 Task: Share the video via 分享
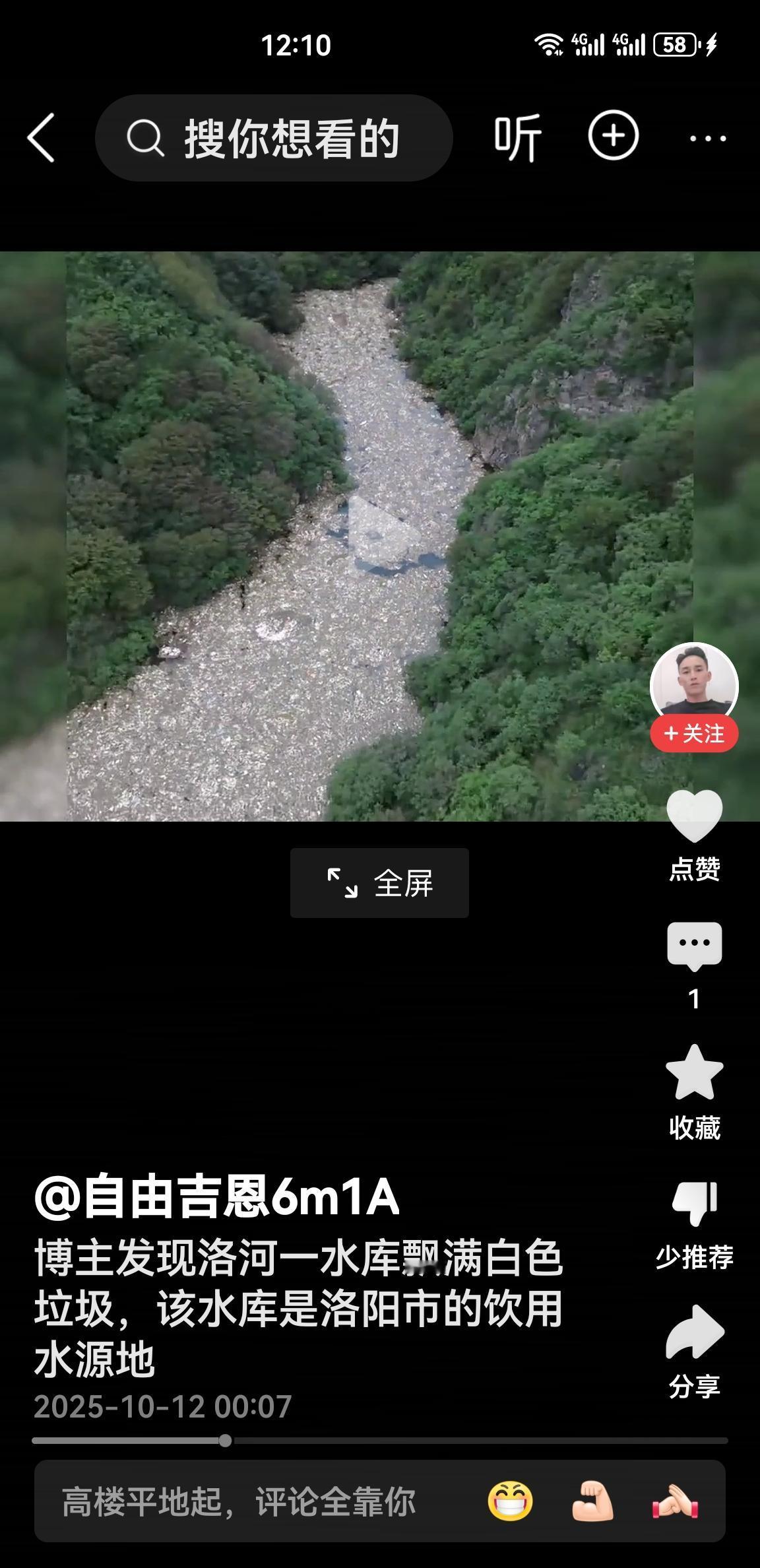(x=694, y=1333)
